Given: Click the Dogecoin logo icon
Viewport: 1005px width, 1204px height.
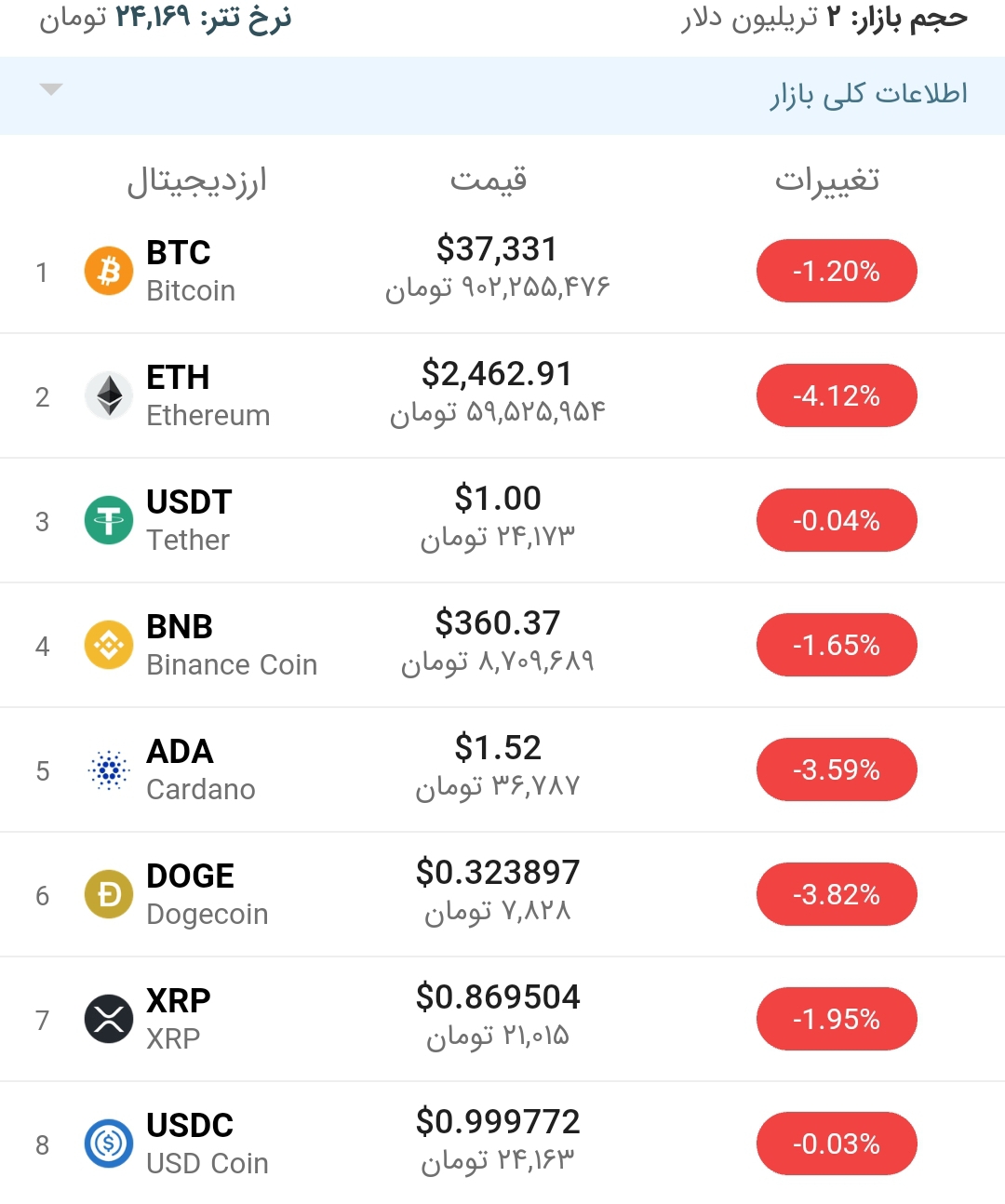Looking at the screenshot, I should pyautogui.click(x=109, y=894).
